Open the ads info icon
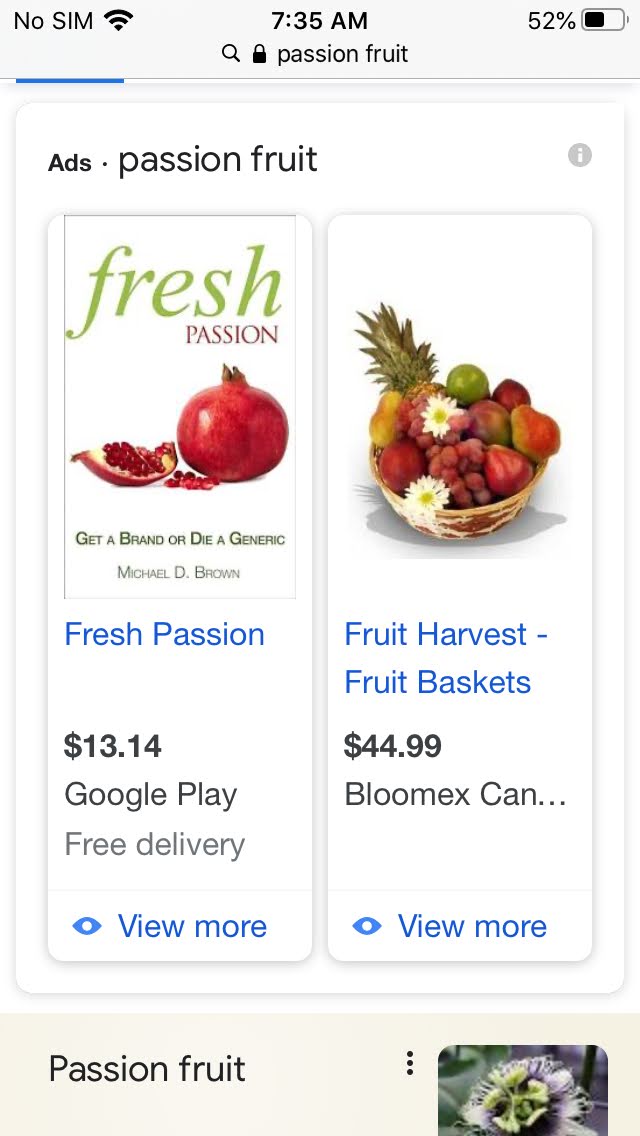 tap(580, 155)
